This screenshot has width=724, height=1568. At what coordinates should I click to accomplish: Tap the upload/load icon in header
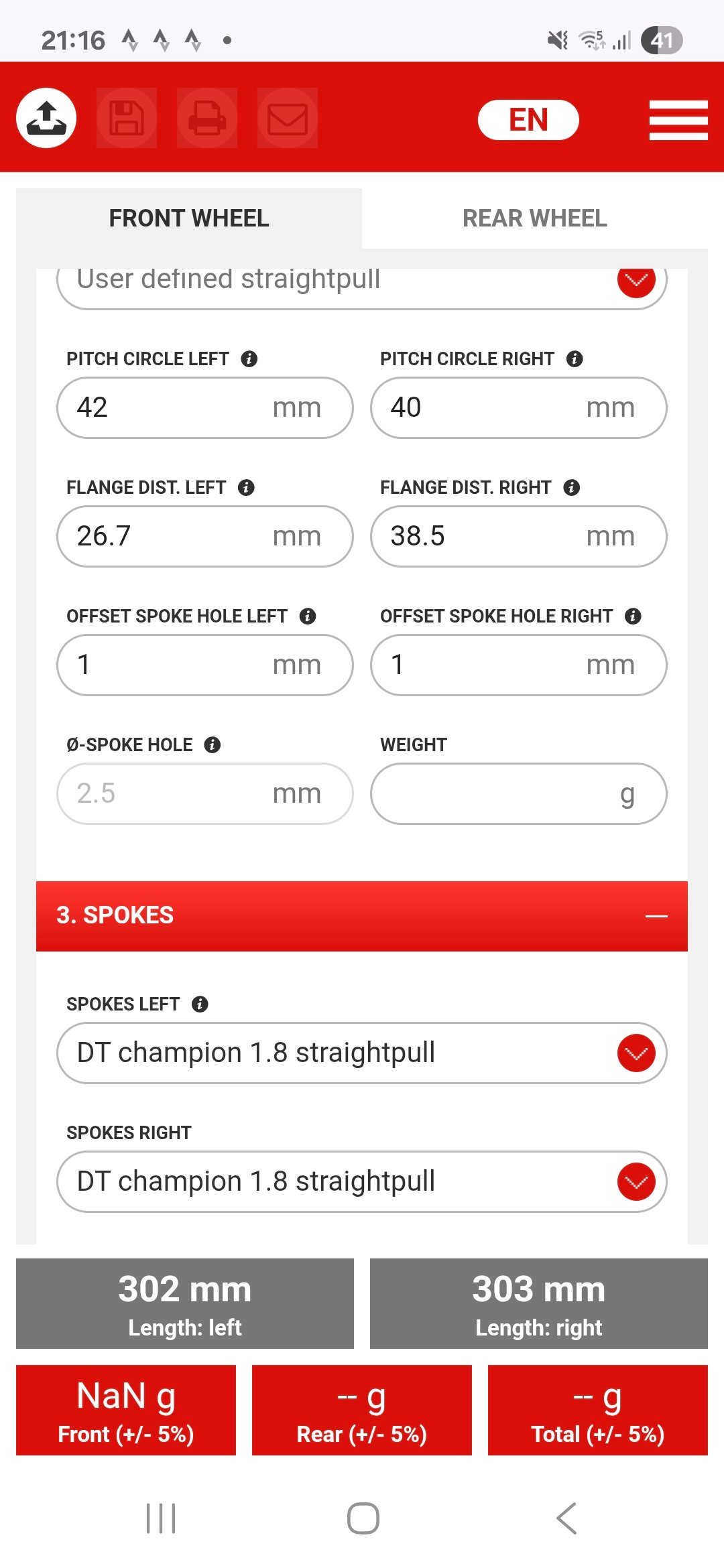point(46,118)
